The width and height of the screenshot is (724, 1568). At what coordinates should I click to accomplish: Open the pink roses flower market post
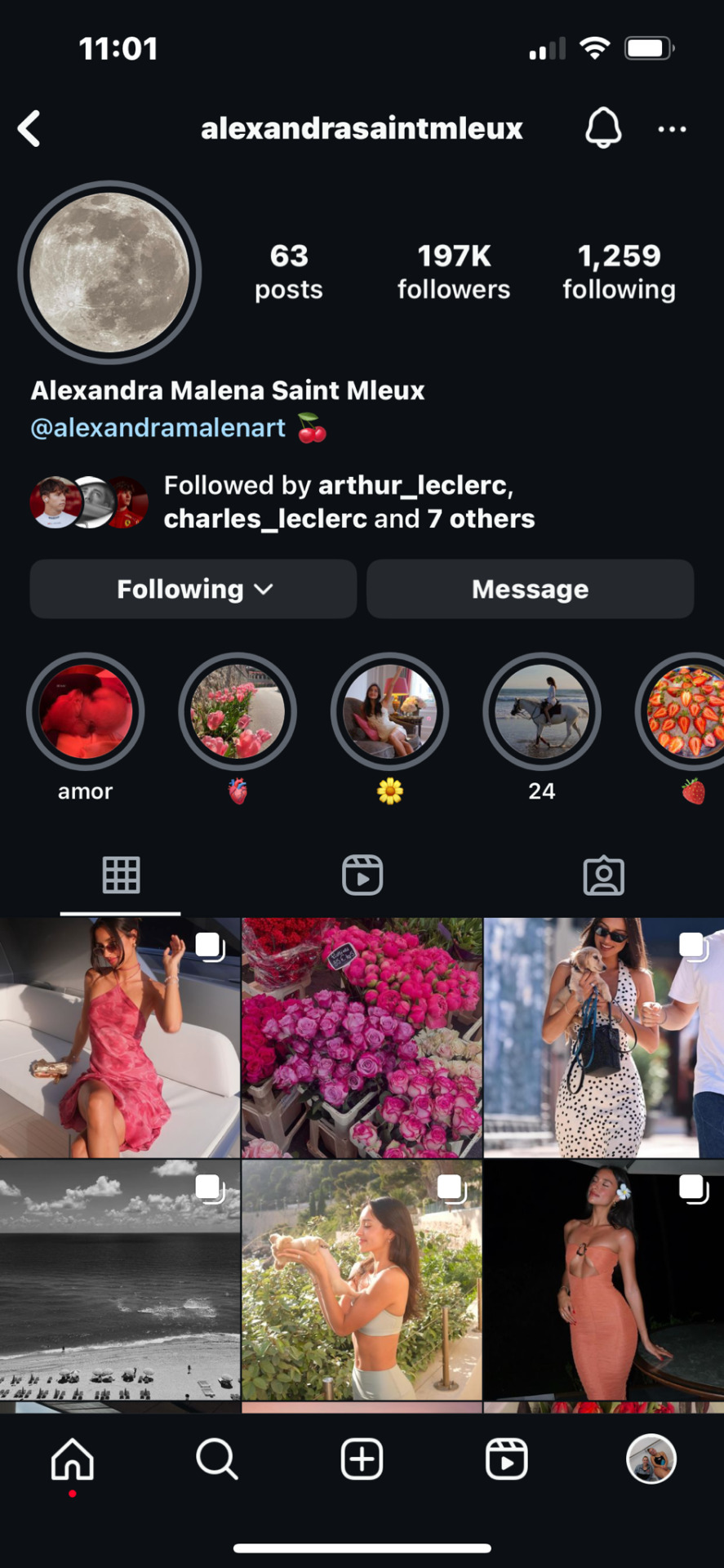click(x=362, y=1037)
